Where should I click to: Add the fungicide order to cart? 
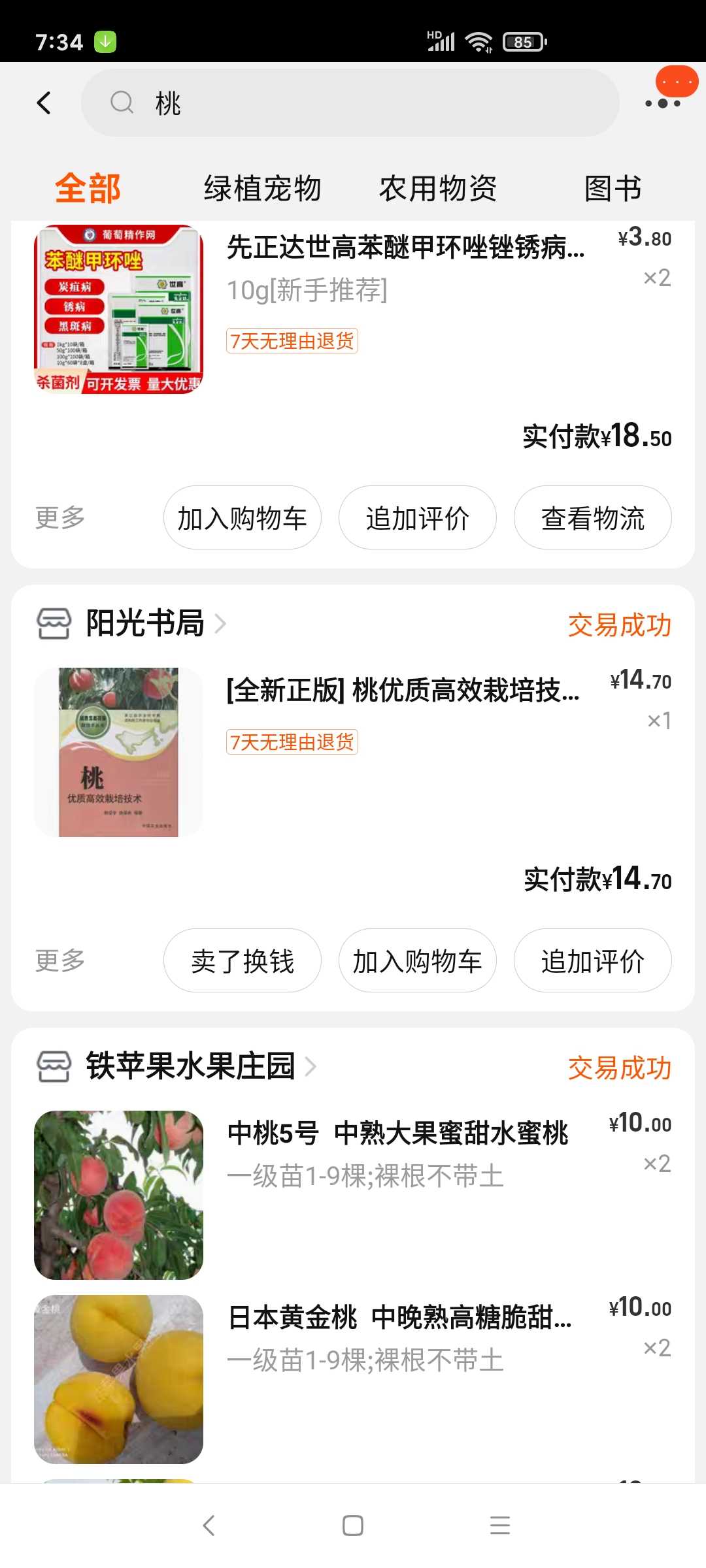click(x=242, y=518)
